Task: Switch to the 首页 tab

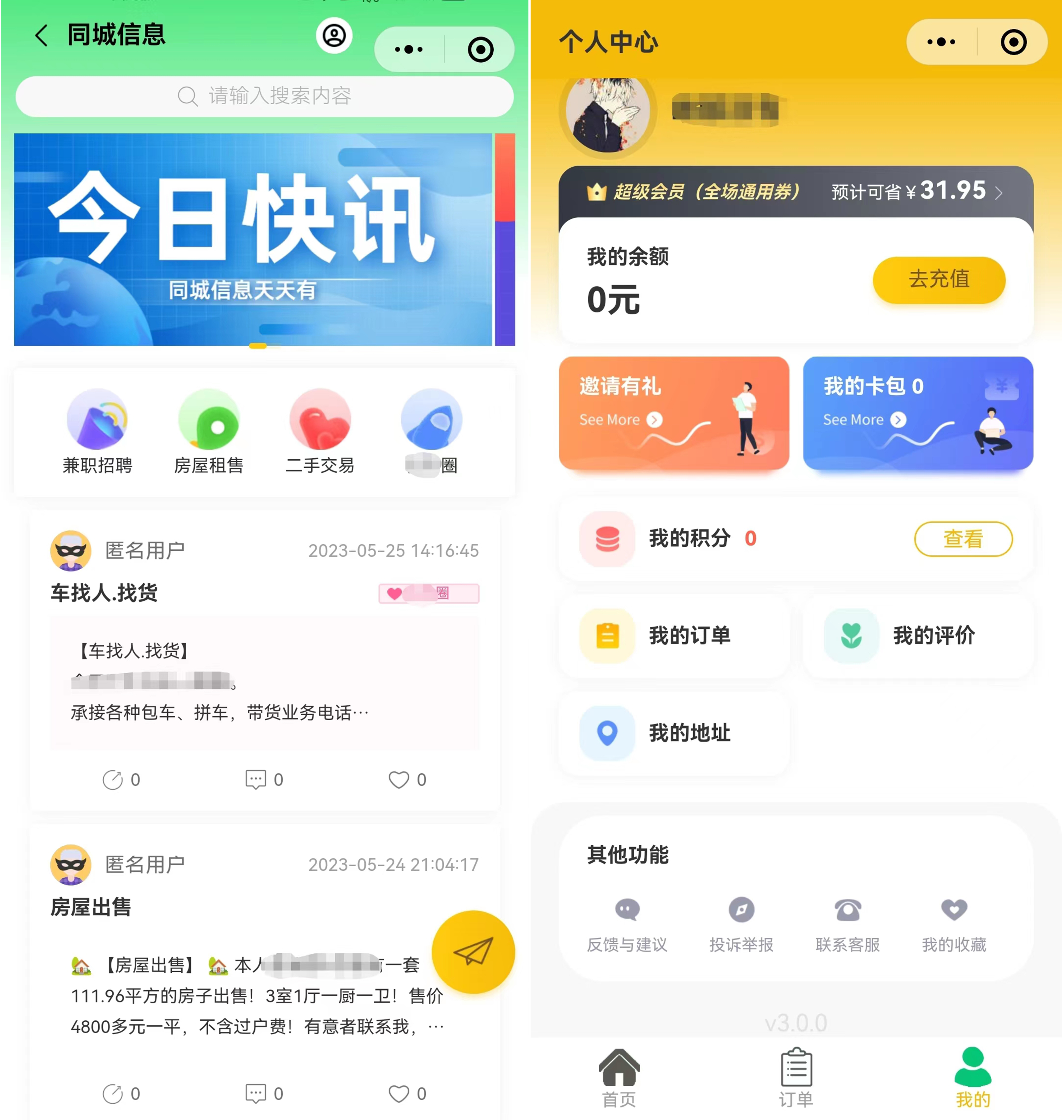Action: point(619,1078)
